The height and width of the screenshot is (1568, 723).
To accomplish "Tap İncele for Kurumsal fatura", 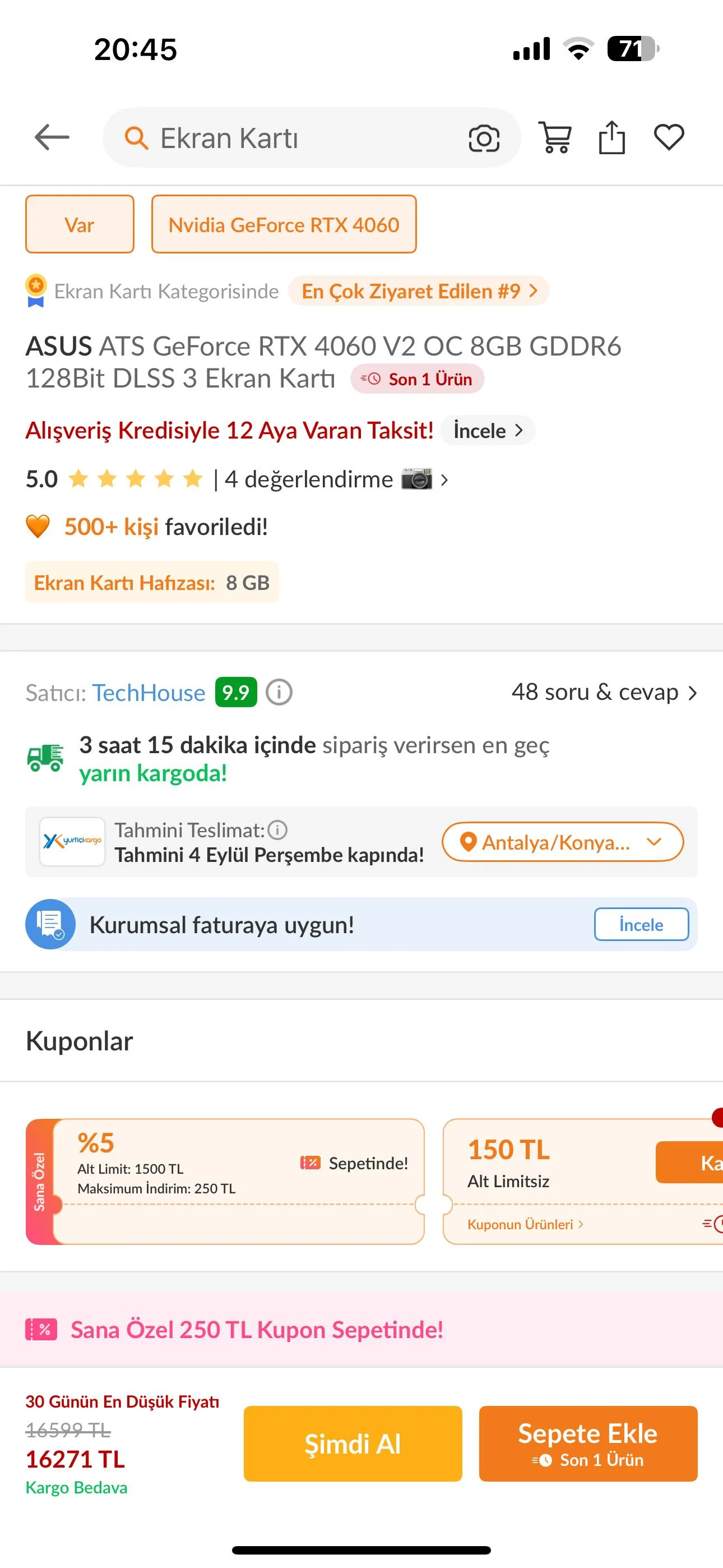I will [x=641, y=925].
